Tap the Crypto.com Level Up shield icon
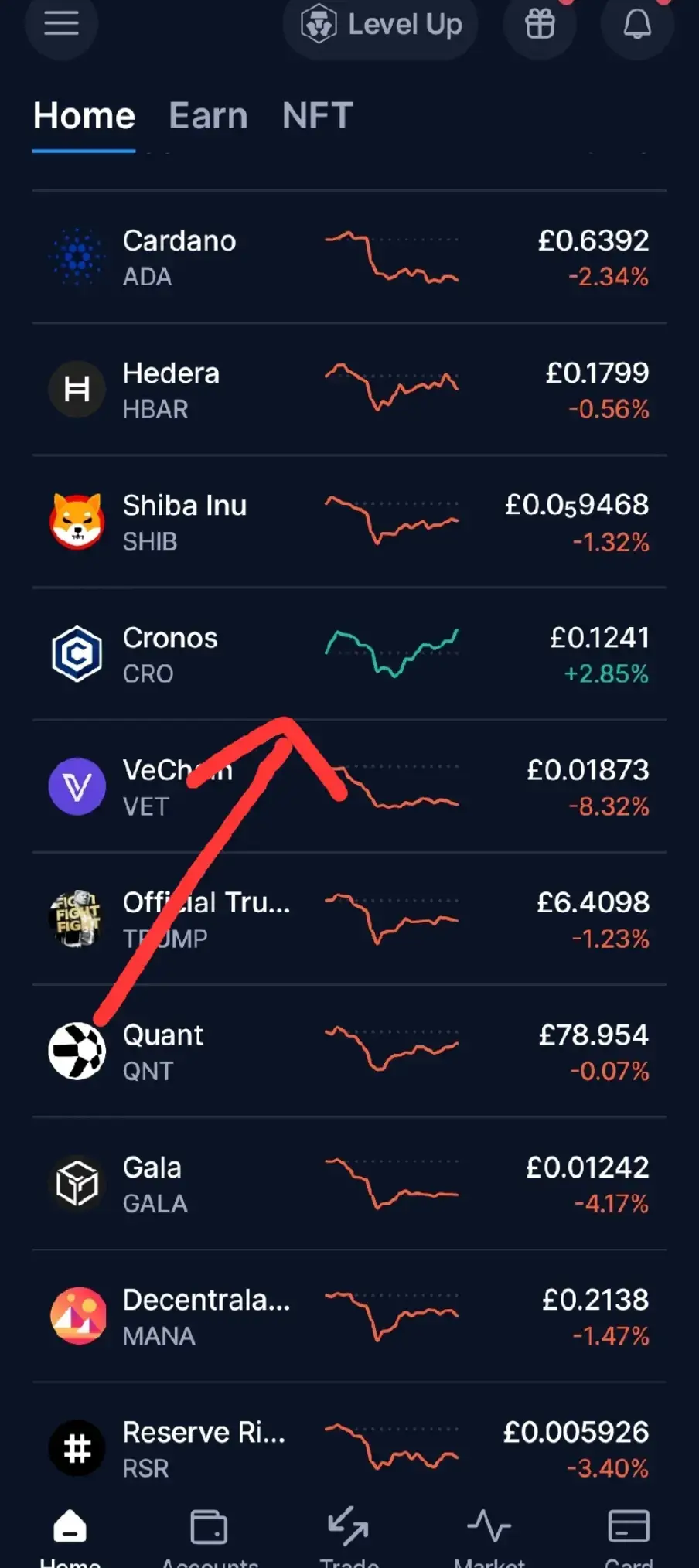Screen dimensions: 699x1568 [321, 24]
